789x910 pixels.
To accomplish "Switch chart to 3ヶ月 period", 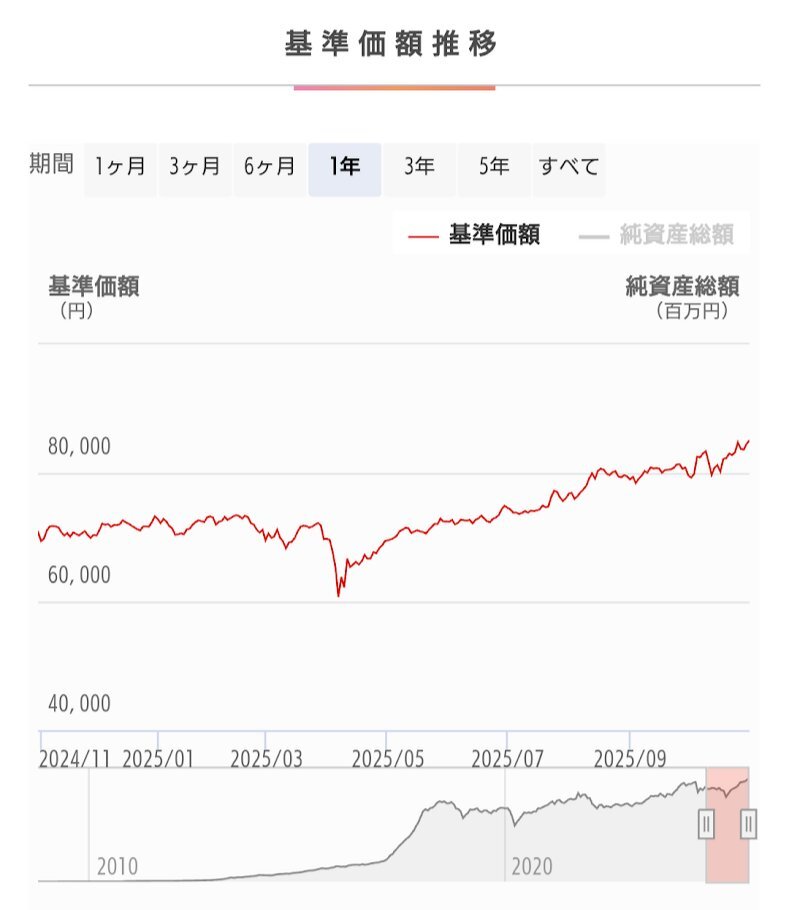I will 194,167.
